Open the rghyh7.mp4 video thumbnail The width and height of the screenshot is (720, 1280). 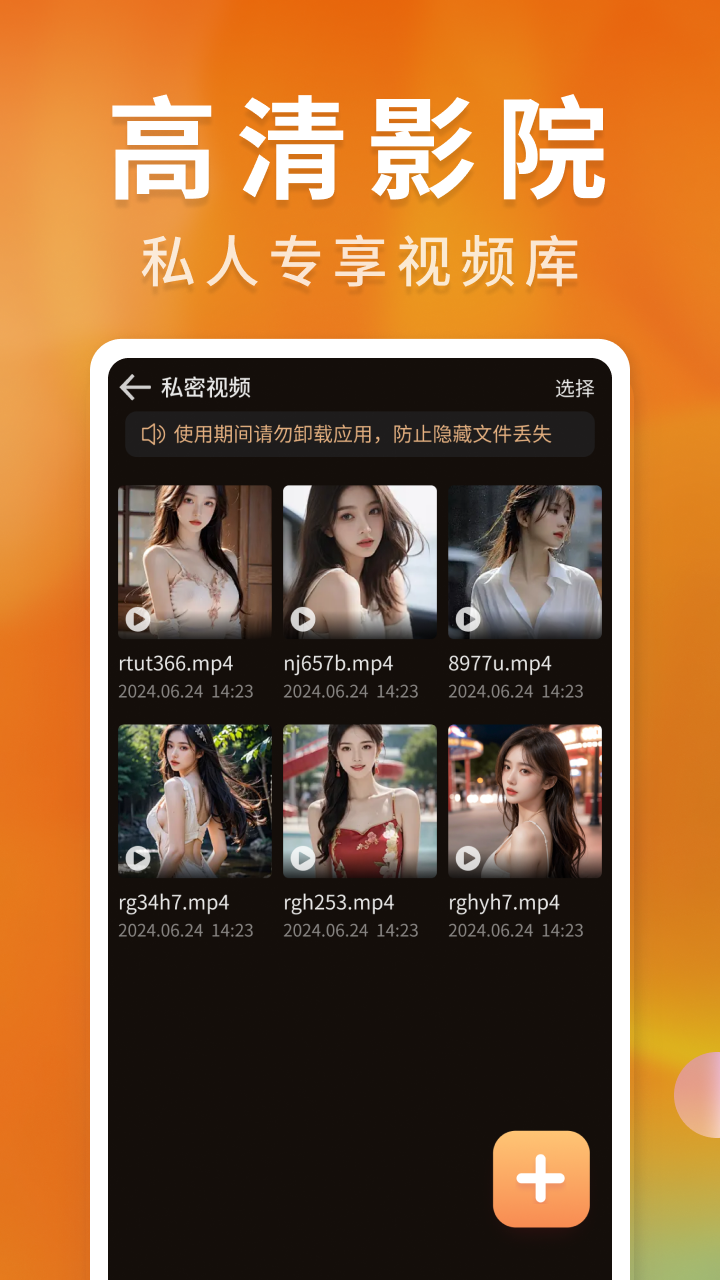click(523, 800)
